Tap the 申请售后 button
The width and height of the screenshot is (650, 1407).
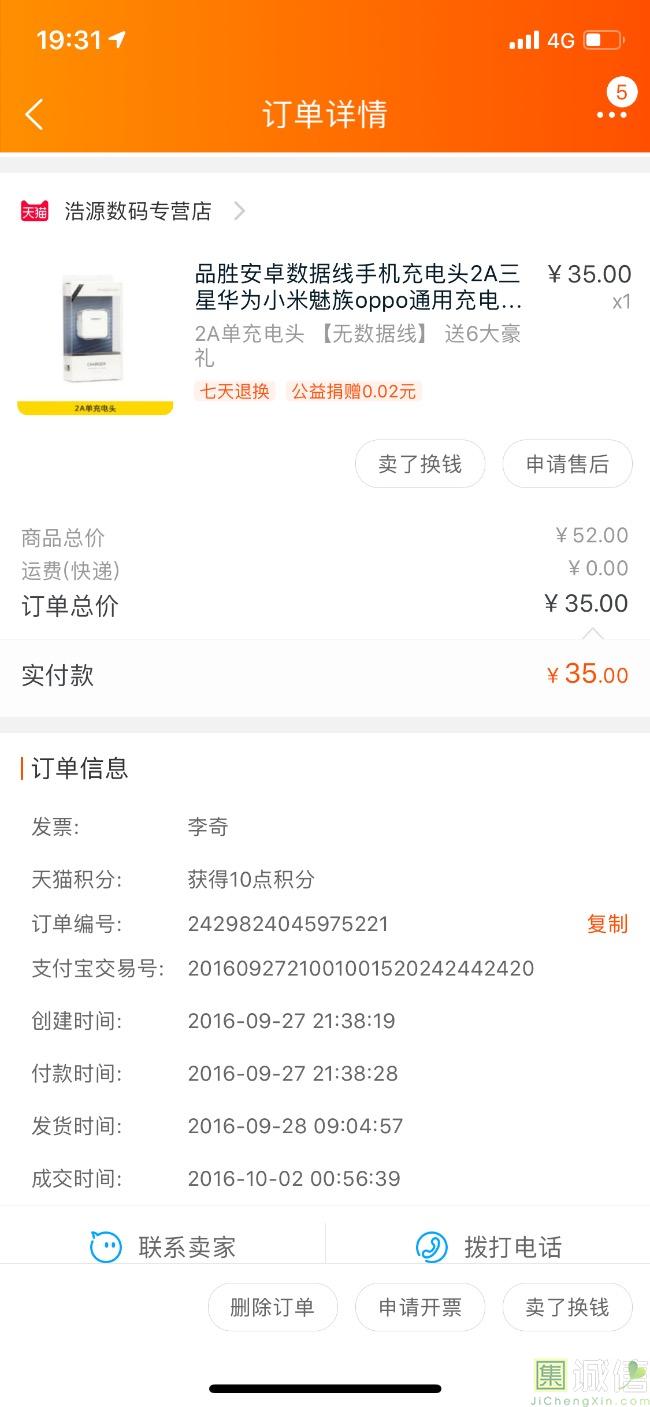567,464
